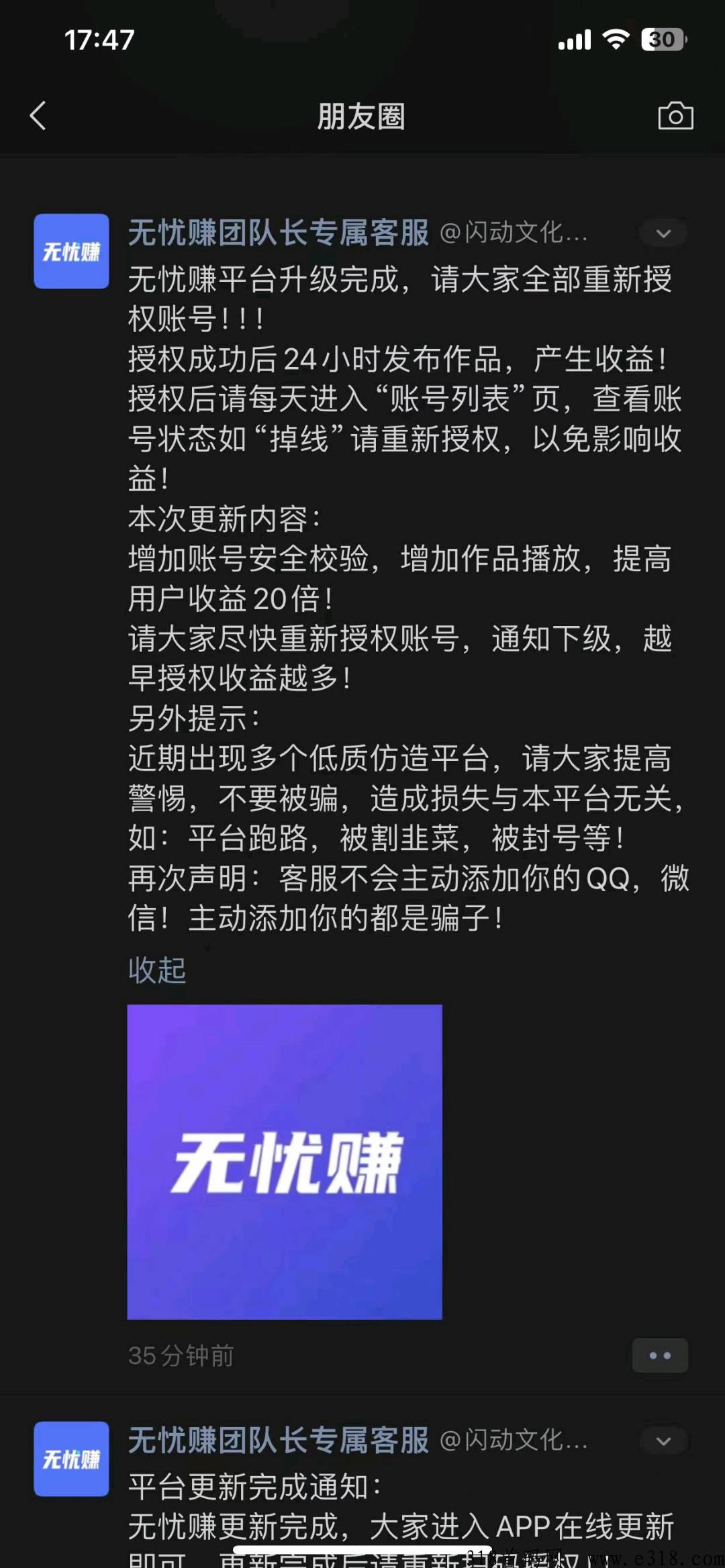This screenshot has height=1568, width=725.
Task: Expand the dropdown chevron on first post
Action: click(663, 233)
